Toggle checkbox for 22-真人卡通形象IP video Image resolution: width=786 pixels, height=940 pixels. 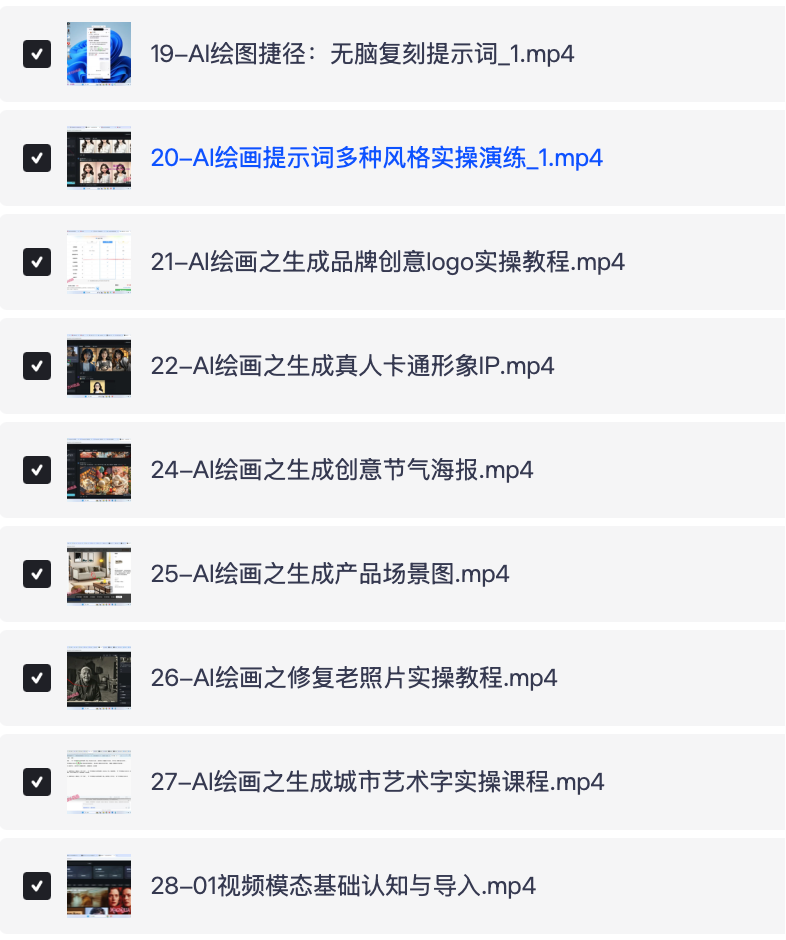[x=37, y=366]
